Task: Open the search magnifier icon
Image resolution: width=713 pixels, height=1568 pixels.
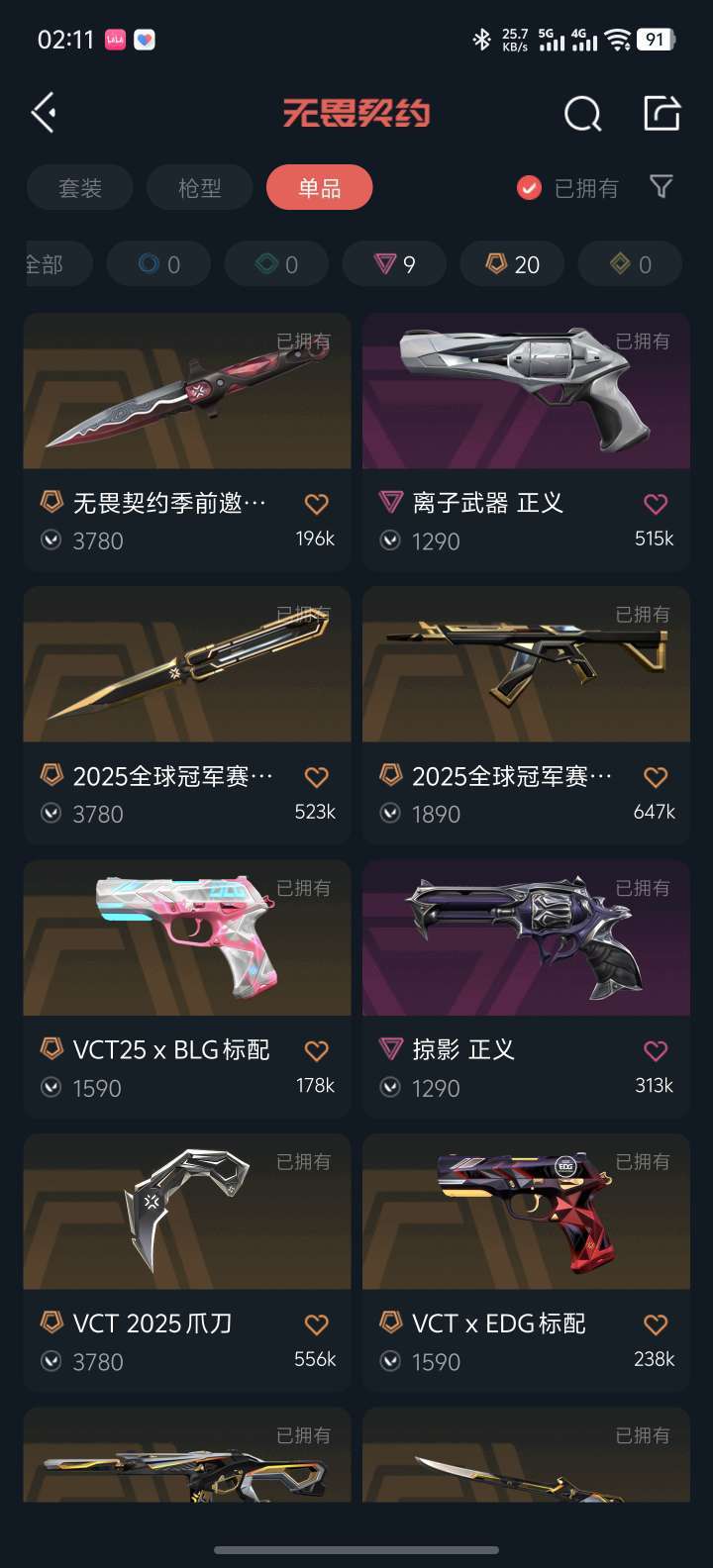Action: point(582,114)
